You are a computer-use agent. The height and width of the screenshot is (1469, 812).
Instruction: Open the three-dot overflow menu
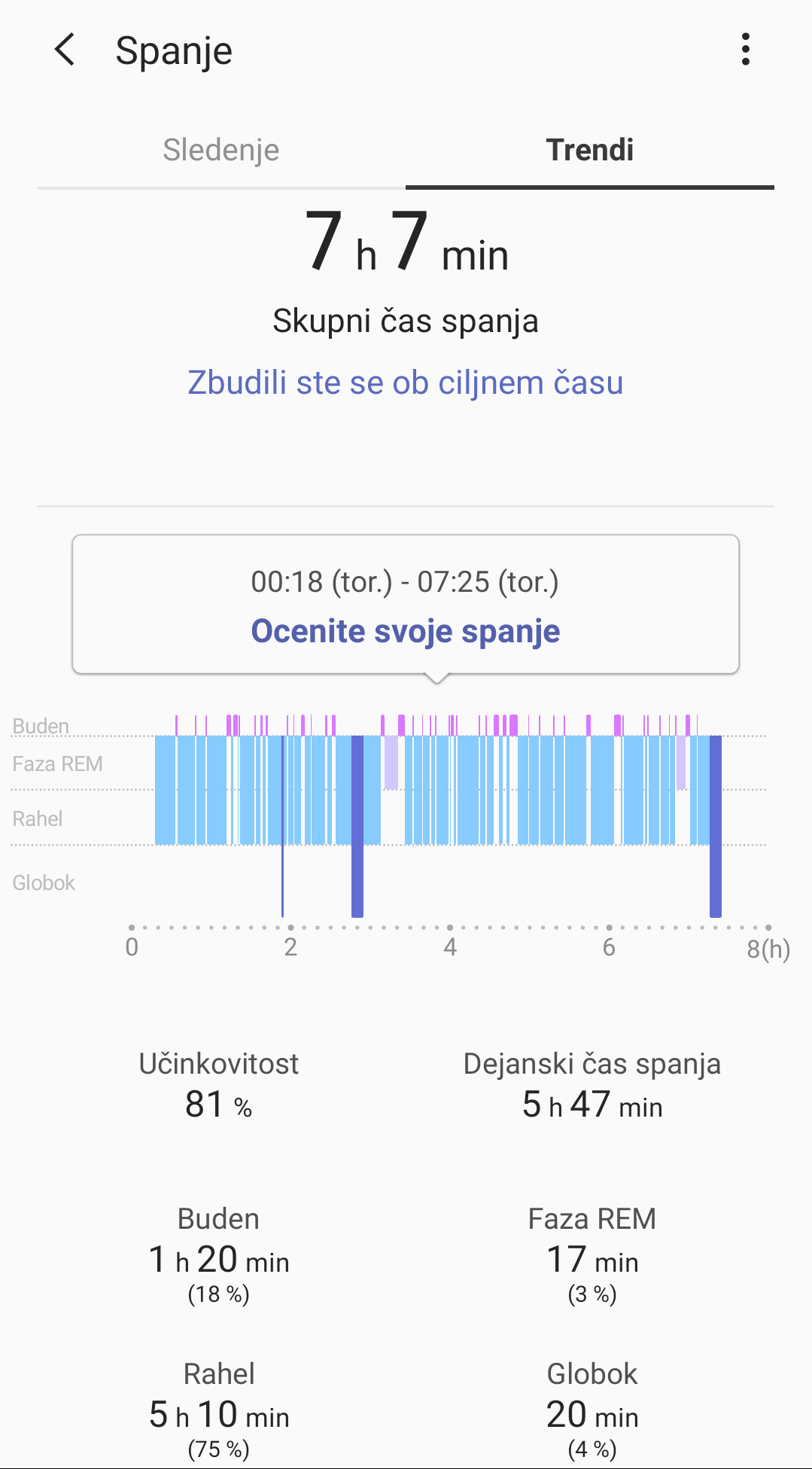745,50
